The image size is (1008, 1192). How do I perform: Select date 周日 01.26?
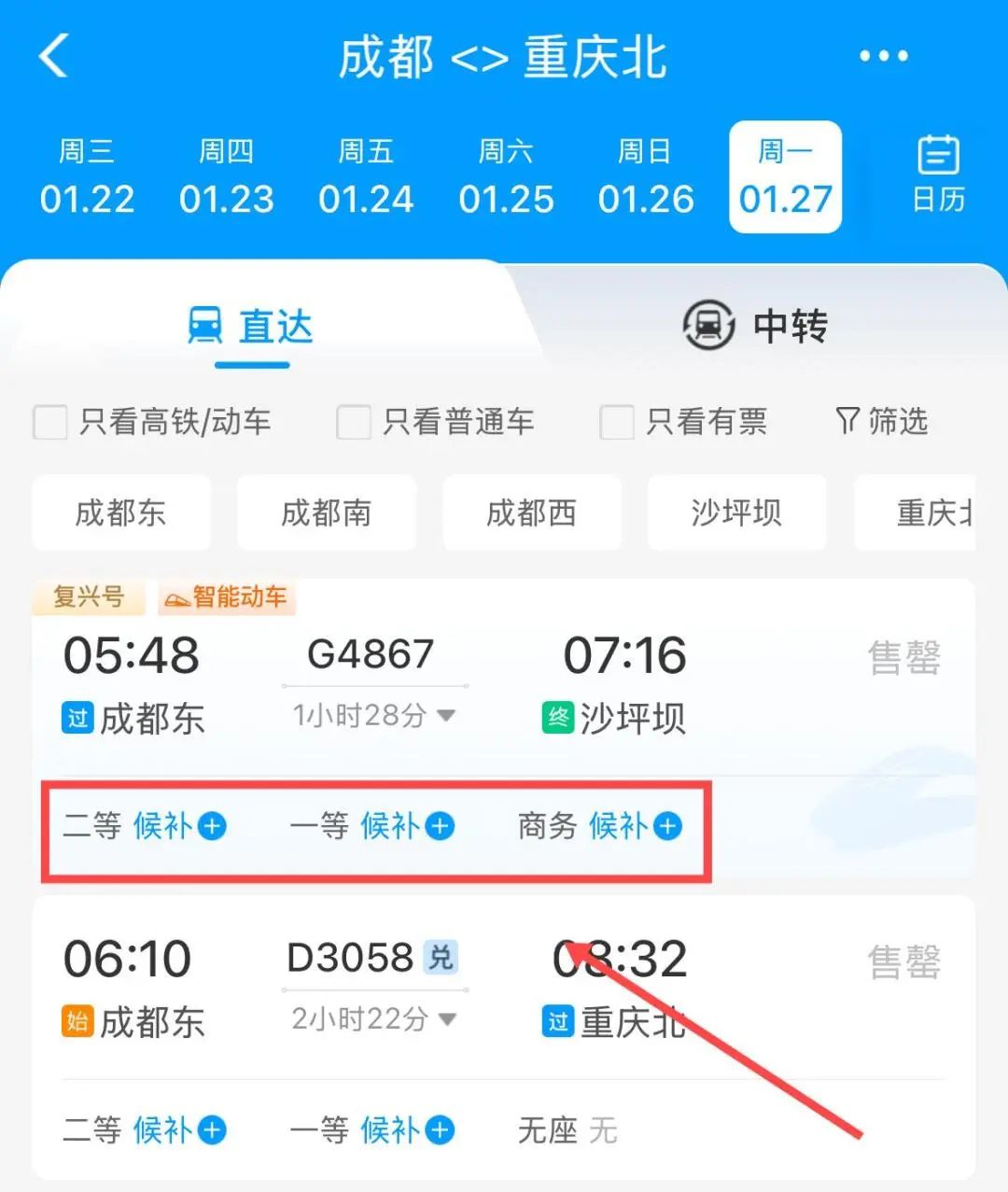tap(646, 177)
